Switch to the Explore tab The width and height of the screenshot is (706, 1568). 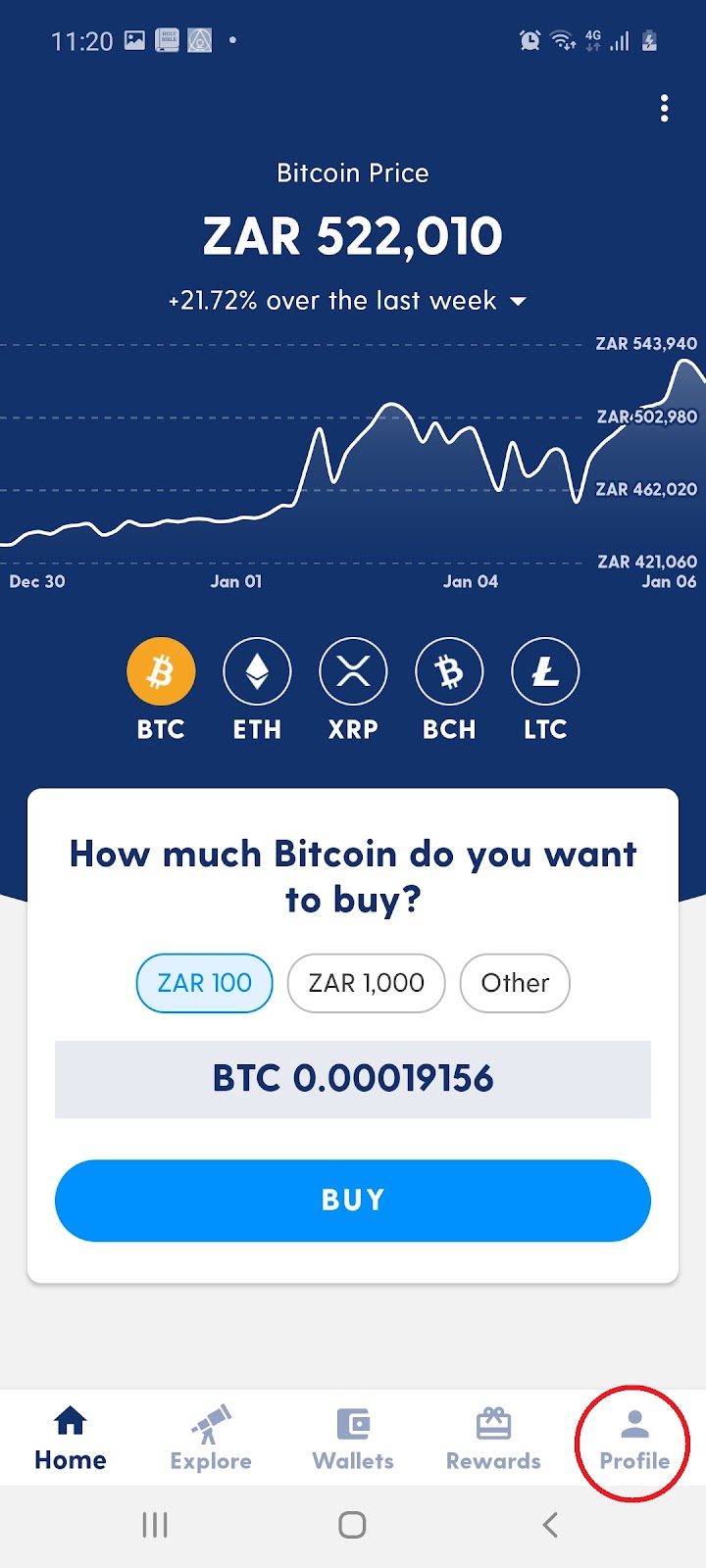[211, 1439]
